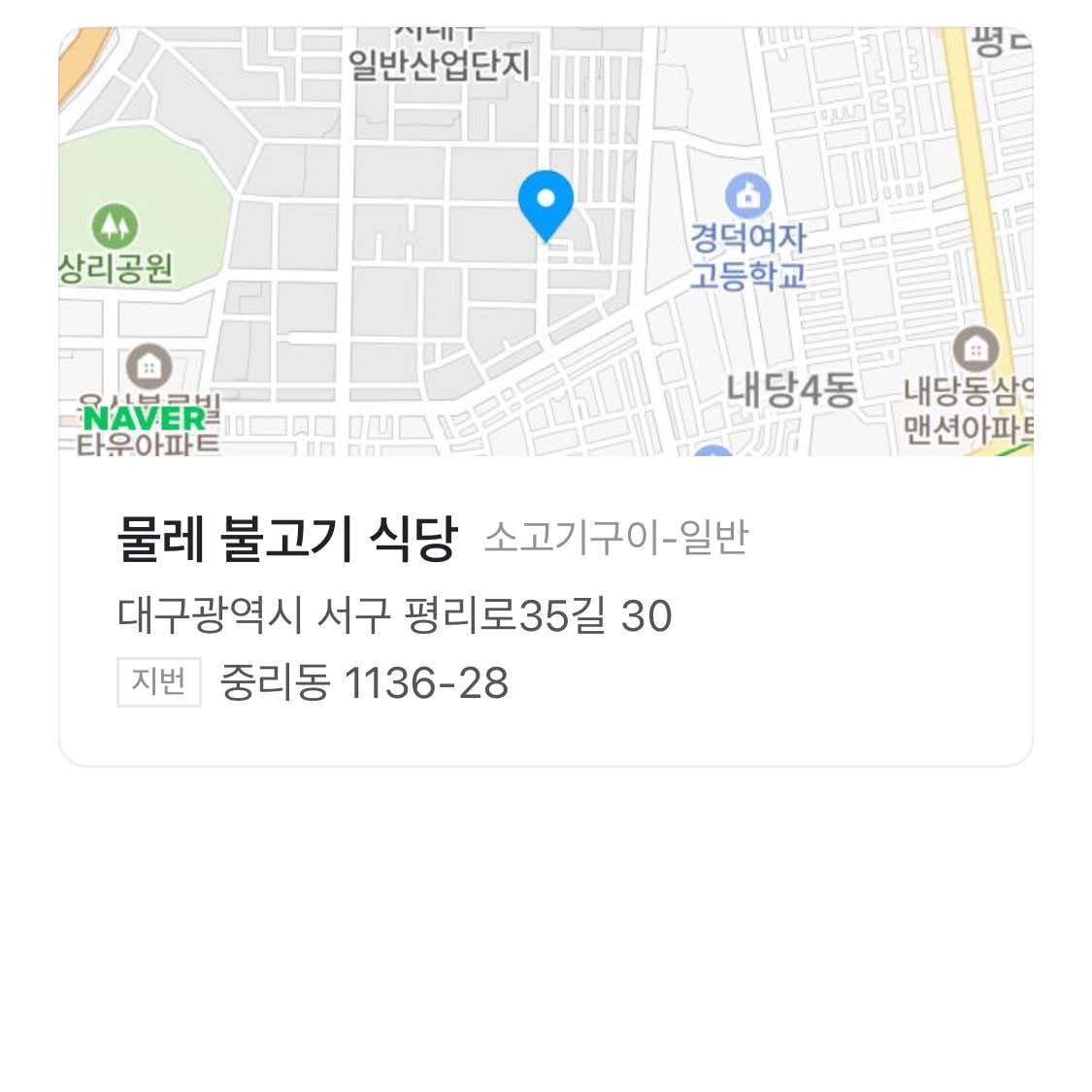This screenshot has width=1092, height=1092.
Task: Open the map preview with the blue pin
Action: click(x=546, y=243)
